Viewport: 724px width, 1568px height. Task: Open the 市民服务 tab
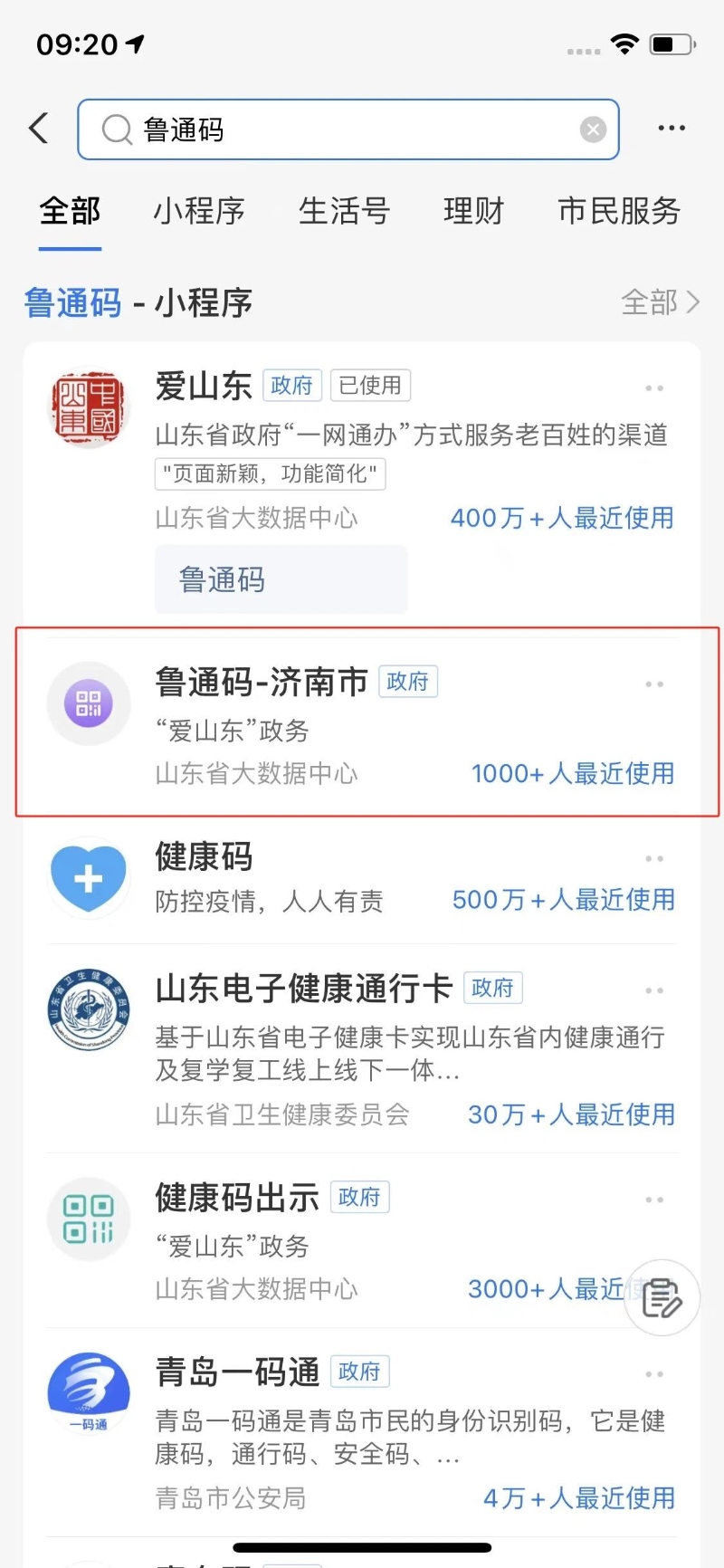pyautogui.click(x=619, y=211)
